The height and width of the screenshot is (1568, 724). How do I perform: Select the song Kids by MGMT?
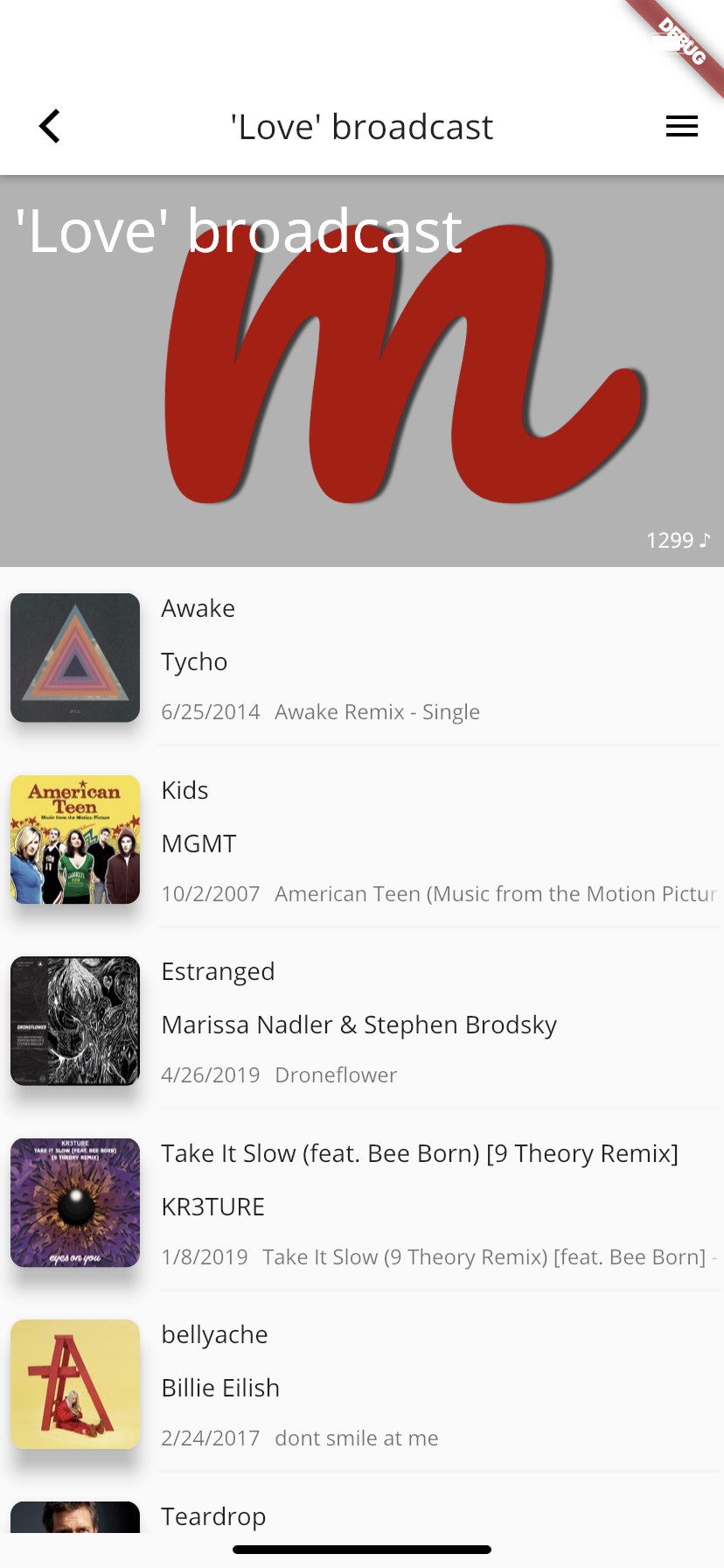[362, 840]
